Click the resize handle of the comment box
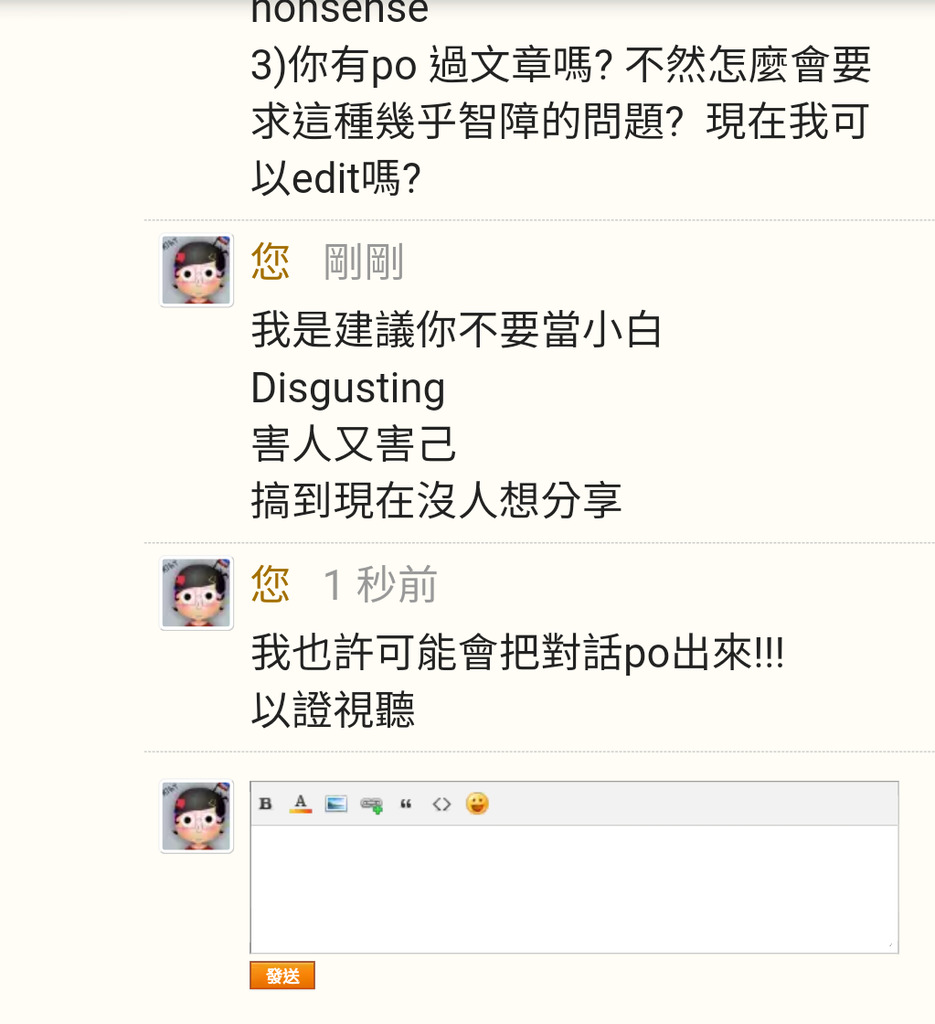This screenshot has height=1024, width=935. coord(892,944)
